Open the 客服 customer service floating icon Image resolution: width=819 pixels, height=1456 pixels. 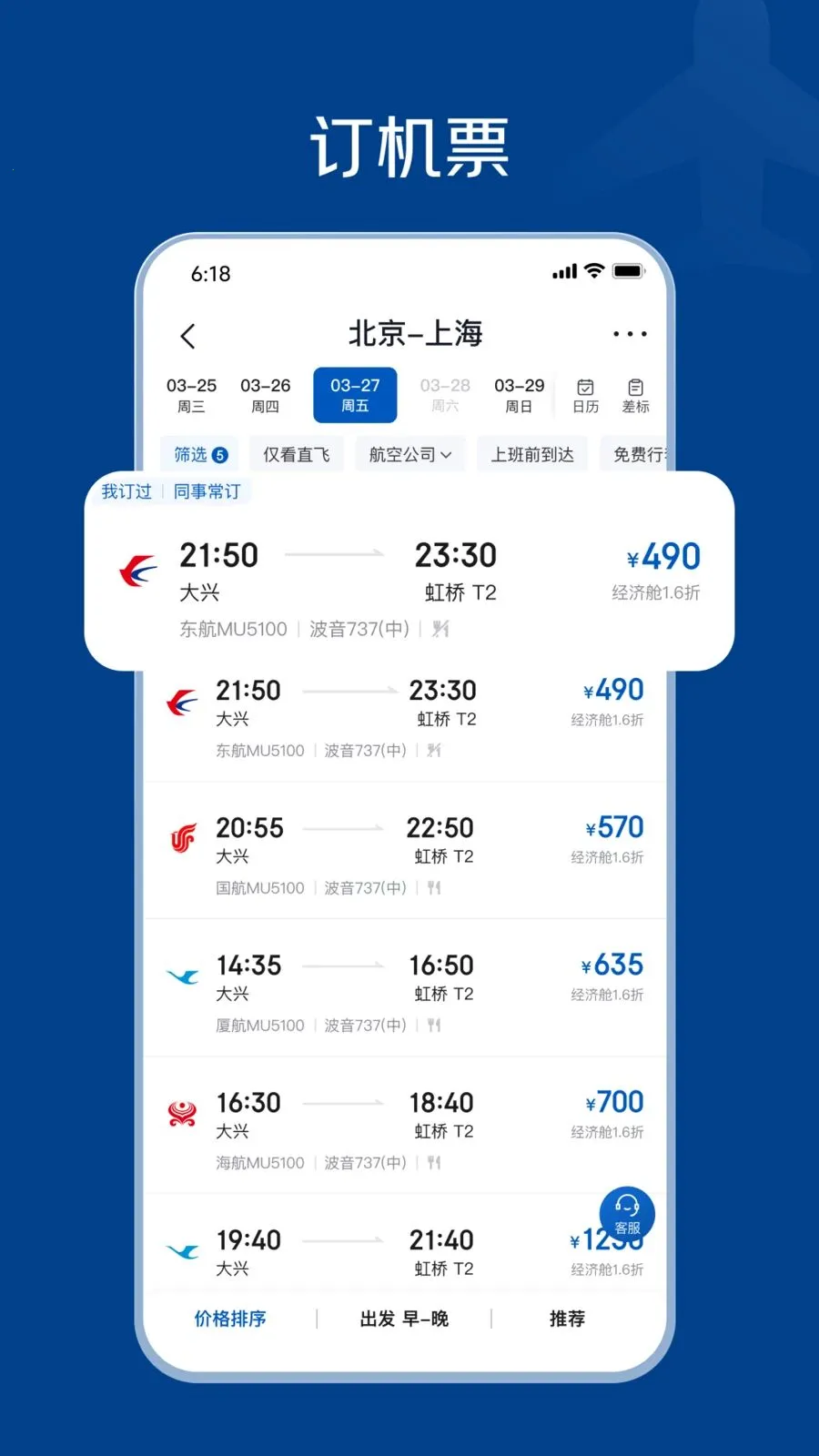[x=626, y=1213]
